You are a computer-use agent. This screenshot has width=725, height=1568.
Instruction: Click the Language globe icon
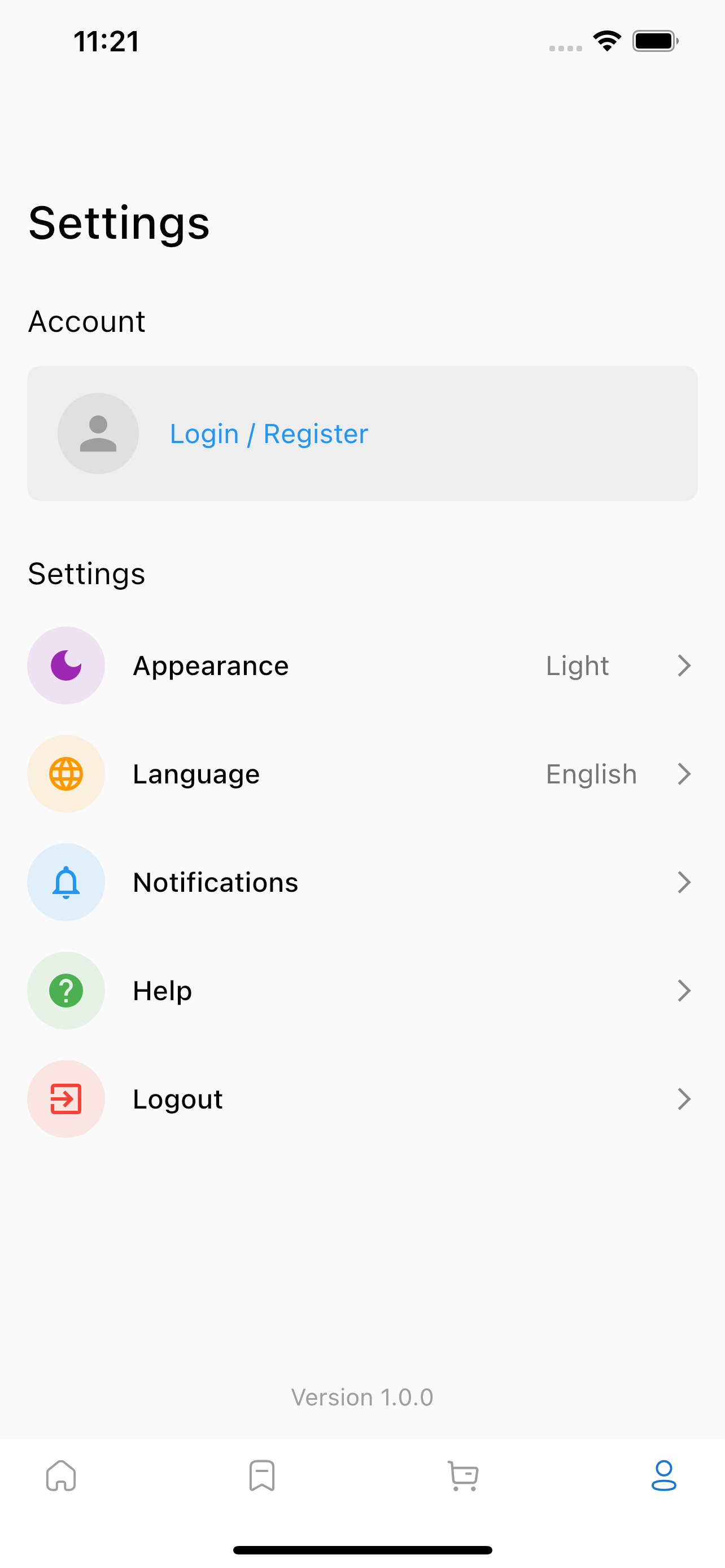coord(65,774)
